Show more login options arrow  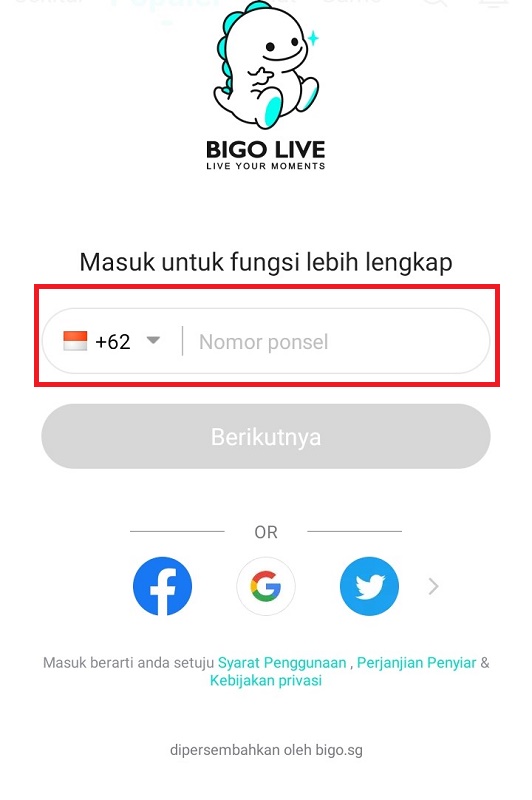pos(434,586)
